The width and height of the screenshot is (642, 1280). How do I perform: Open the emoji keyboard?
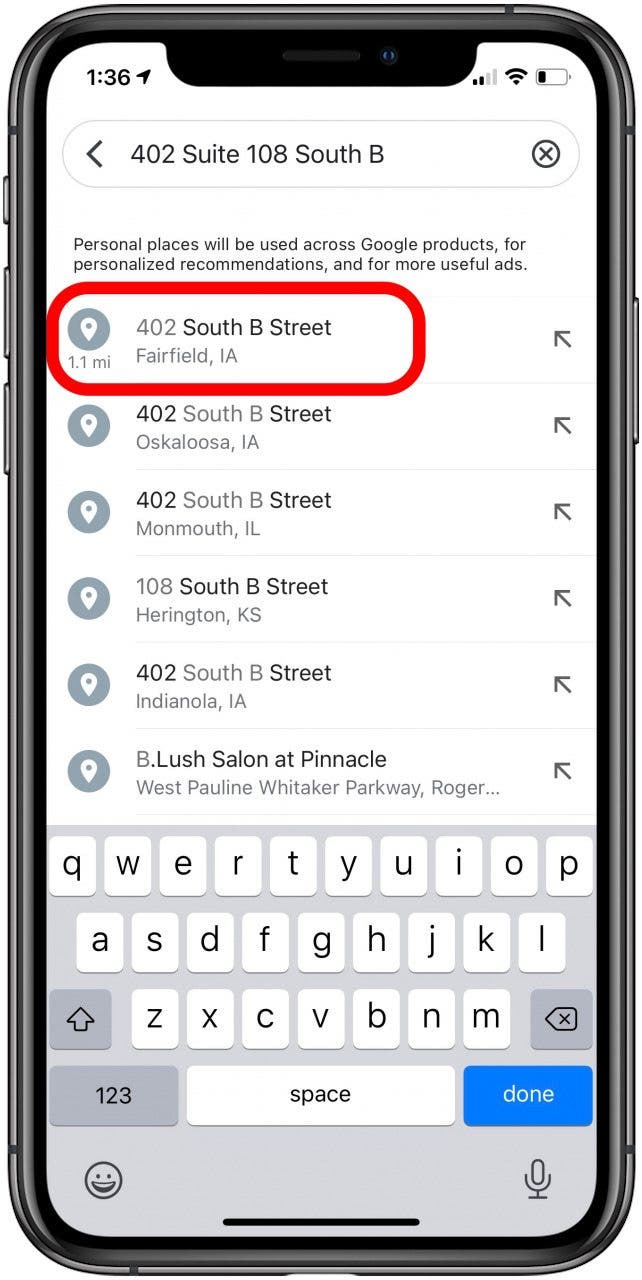[102, 1181]
